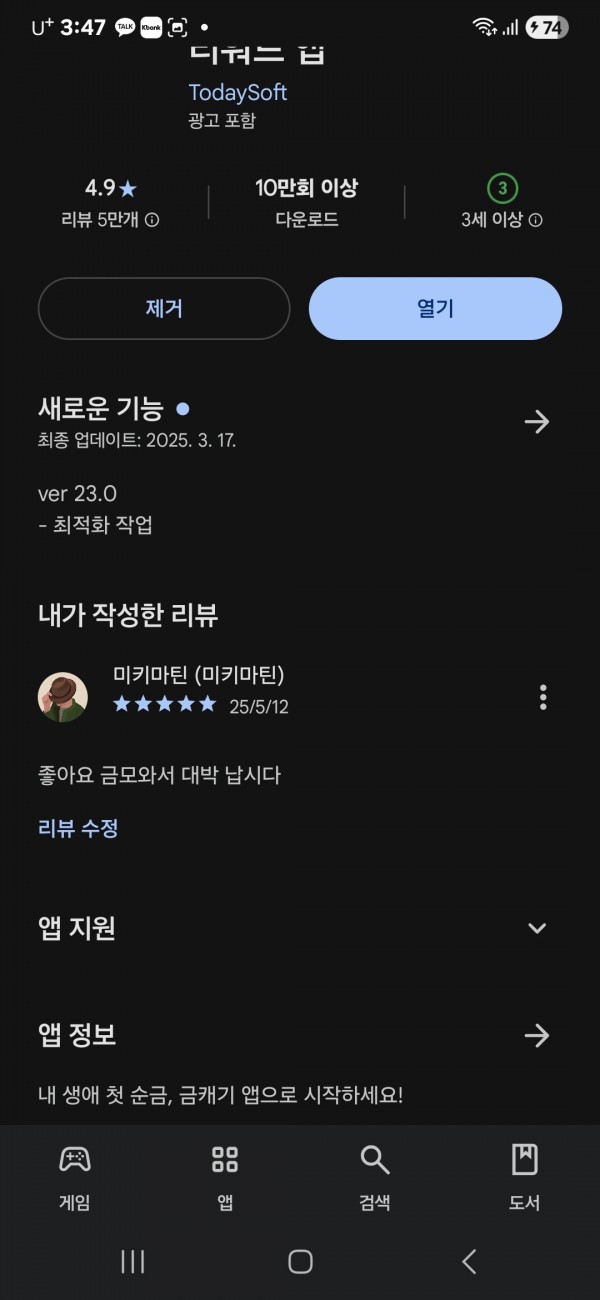Open the TodaySoft developer link

pyautogui.click(x=238, y=93)
